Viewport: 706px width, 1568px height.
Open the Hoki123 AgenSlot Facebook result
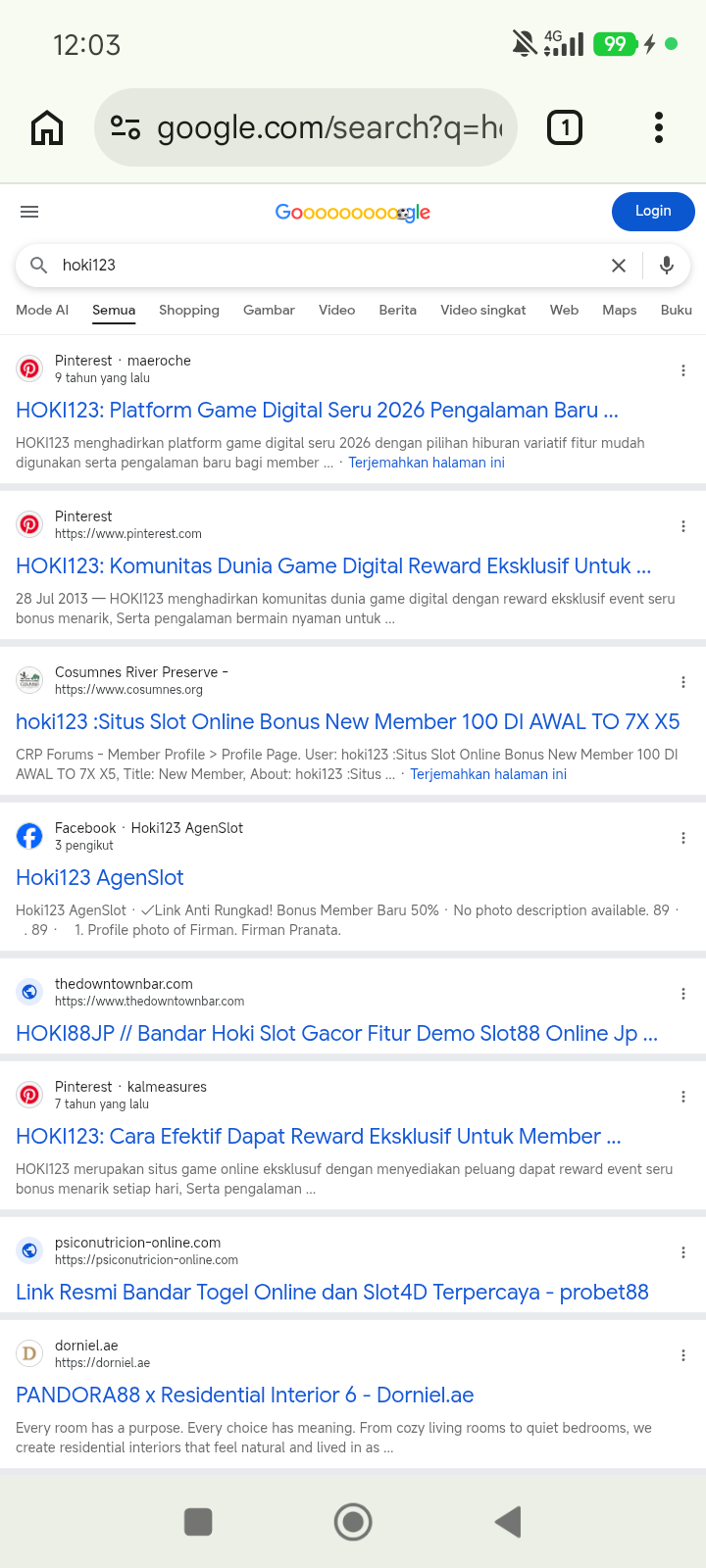point(100,877)
